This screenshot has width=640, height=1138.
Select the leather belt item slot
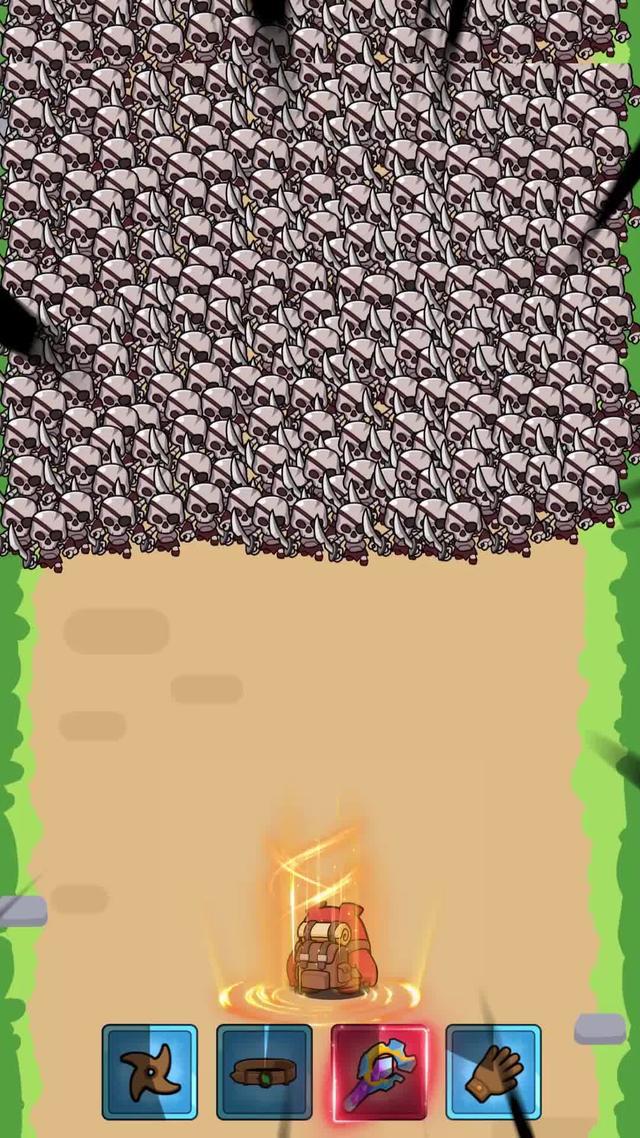pos(264,1071)
